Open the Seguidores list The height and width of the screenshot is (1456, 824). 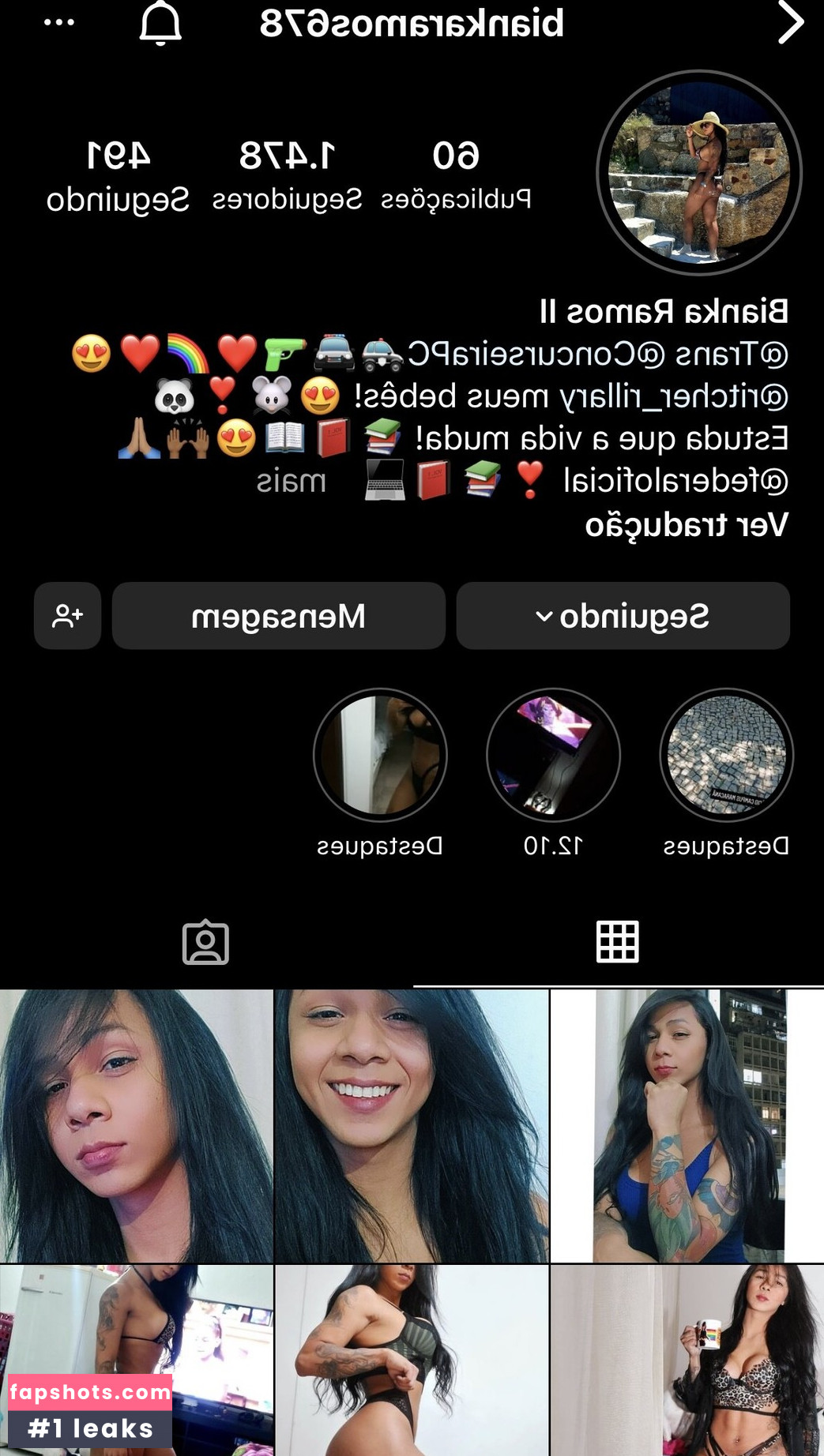point(287,175)
